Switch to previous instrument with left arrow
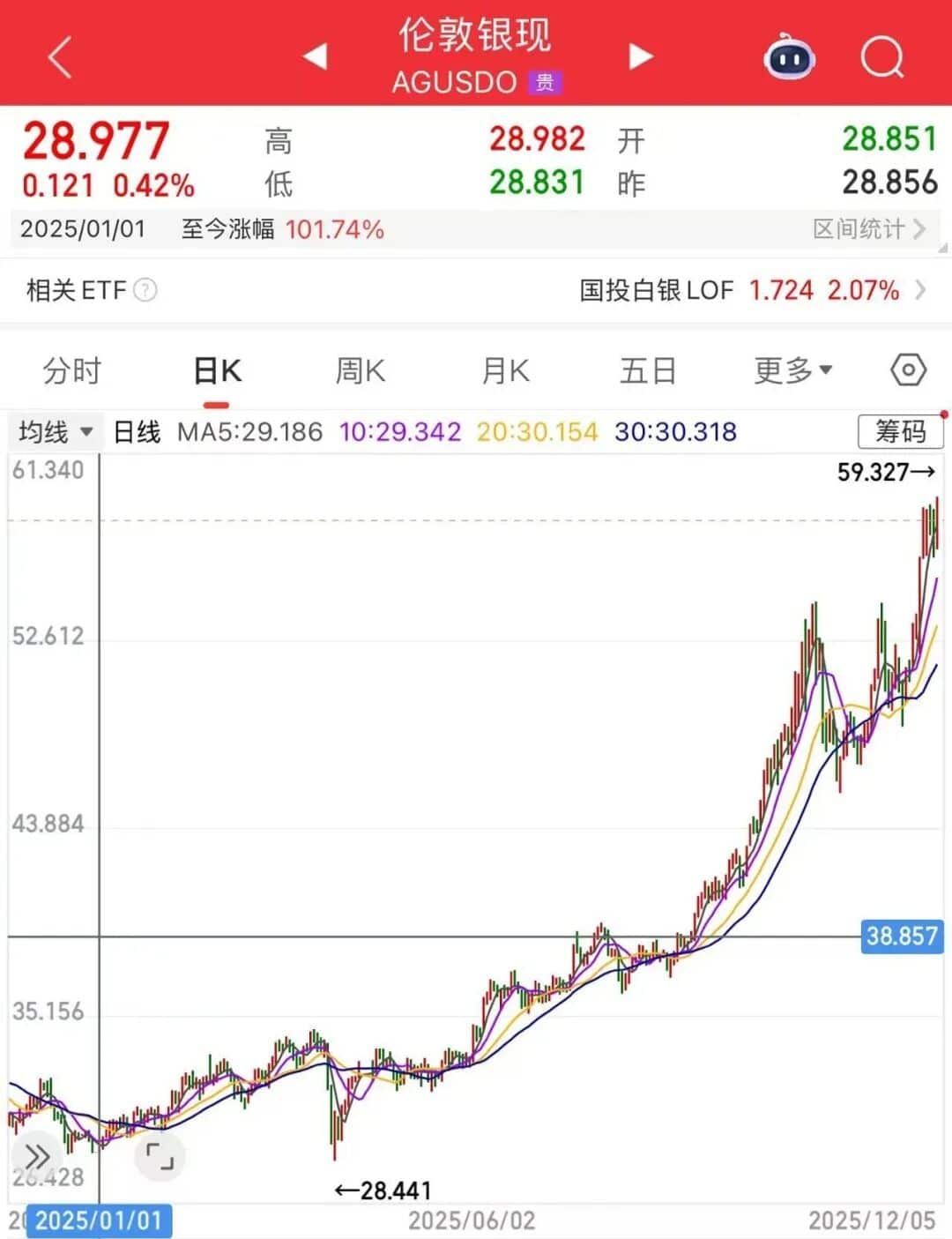This screenshot has height=1239, width=952. pos(313,56)
